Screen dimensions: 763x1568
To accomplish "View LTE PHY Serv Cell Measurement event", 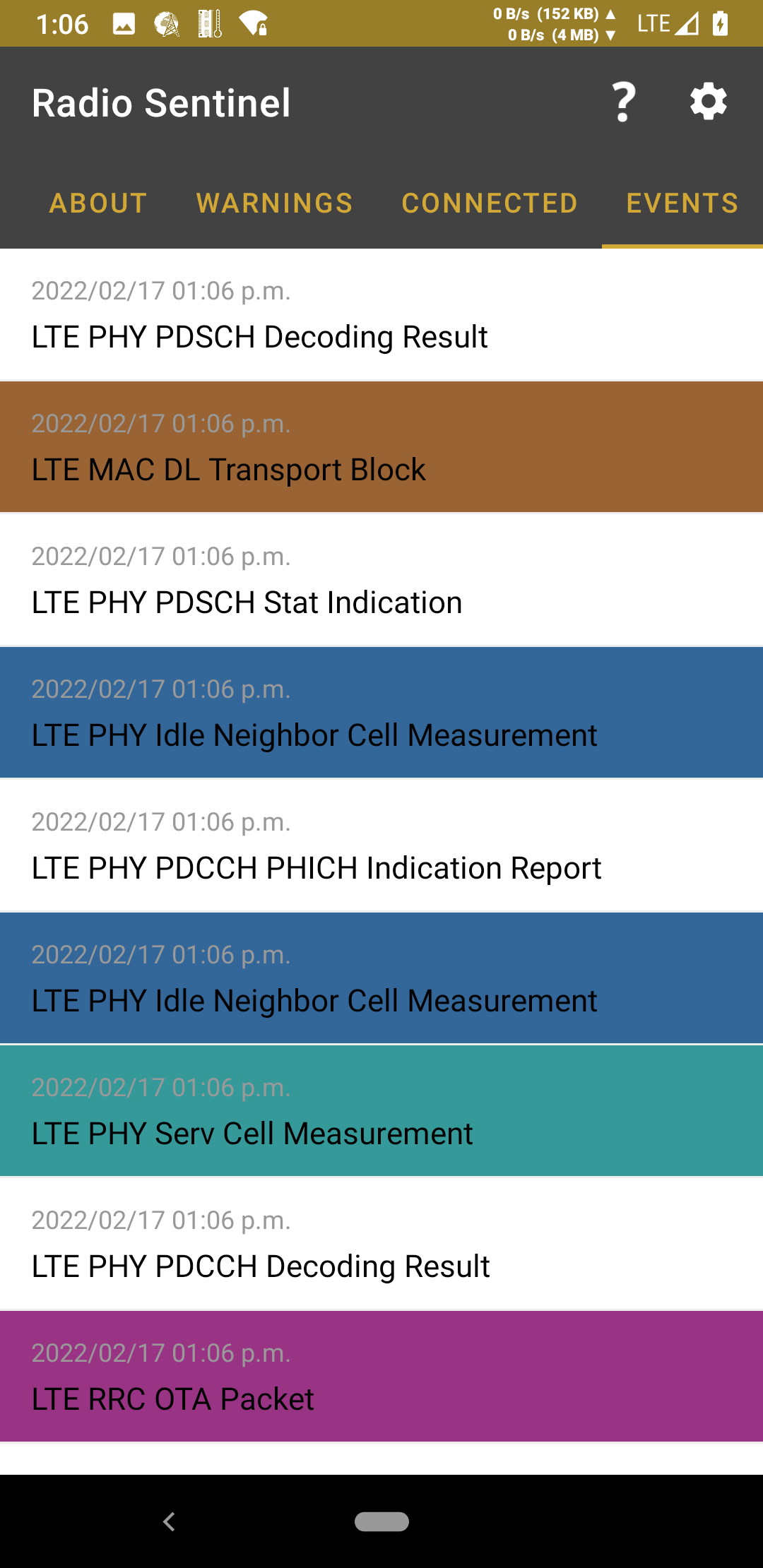I will pos(381,1112).
